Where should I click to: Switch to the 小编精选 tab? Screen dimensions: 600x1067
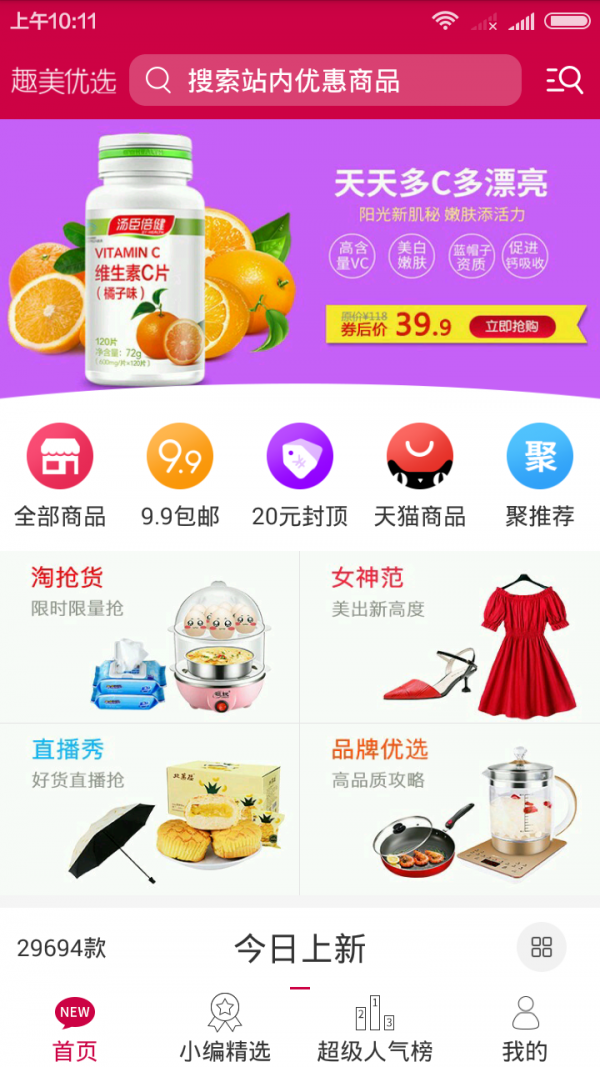tap(225, 1030)
